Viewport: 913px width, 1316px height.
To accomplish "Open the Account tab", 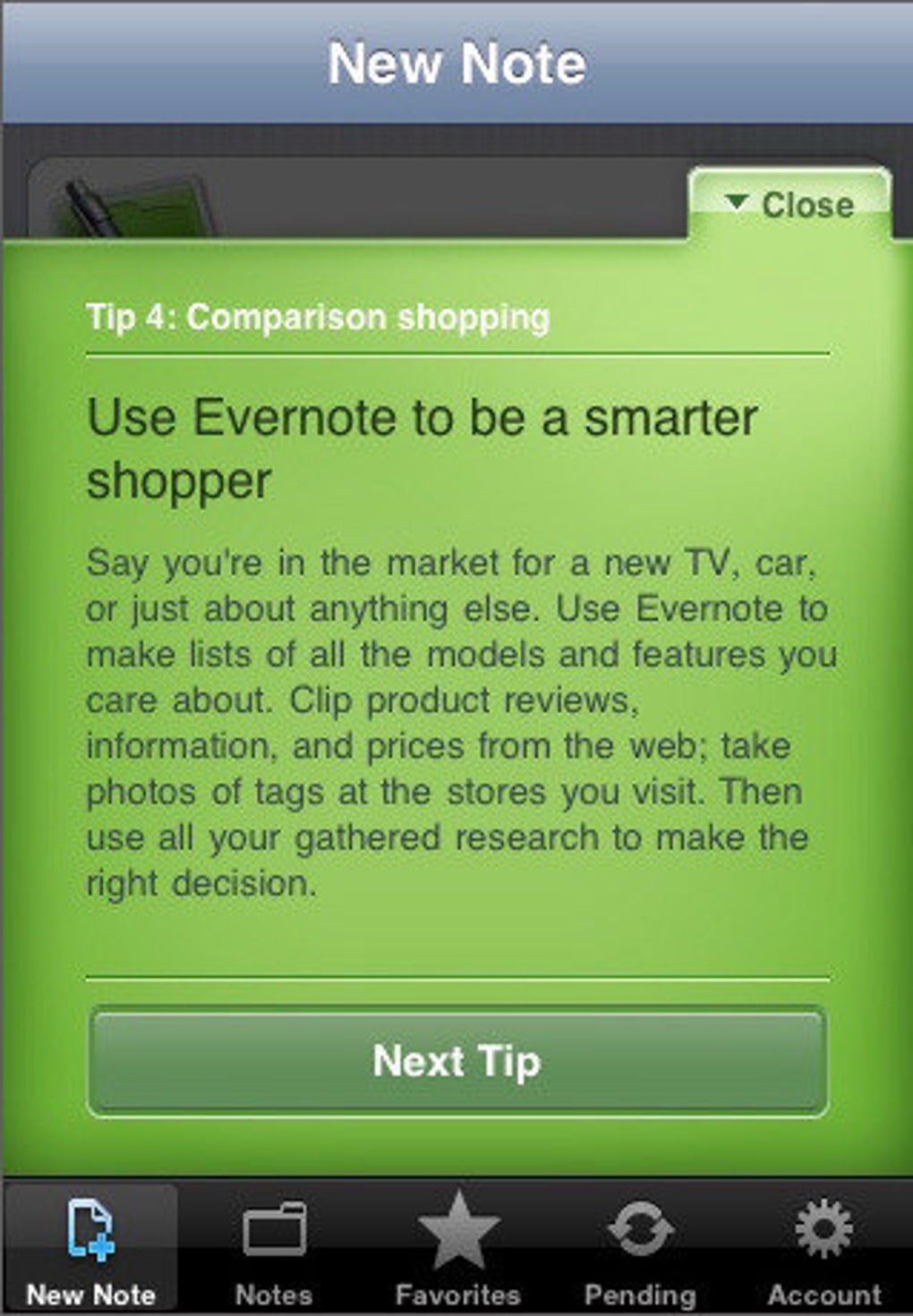I will tap(823, 1250).
